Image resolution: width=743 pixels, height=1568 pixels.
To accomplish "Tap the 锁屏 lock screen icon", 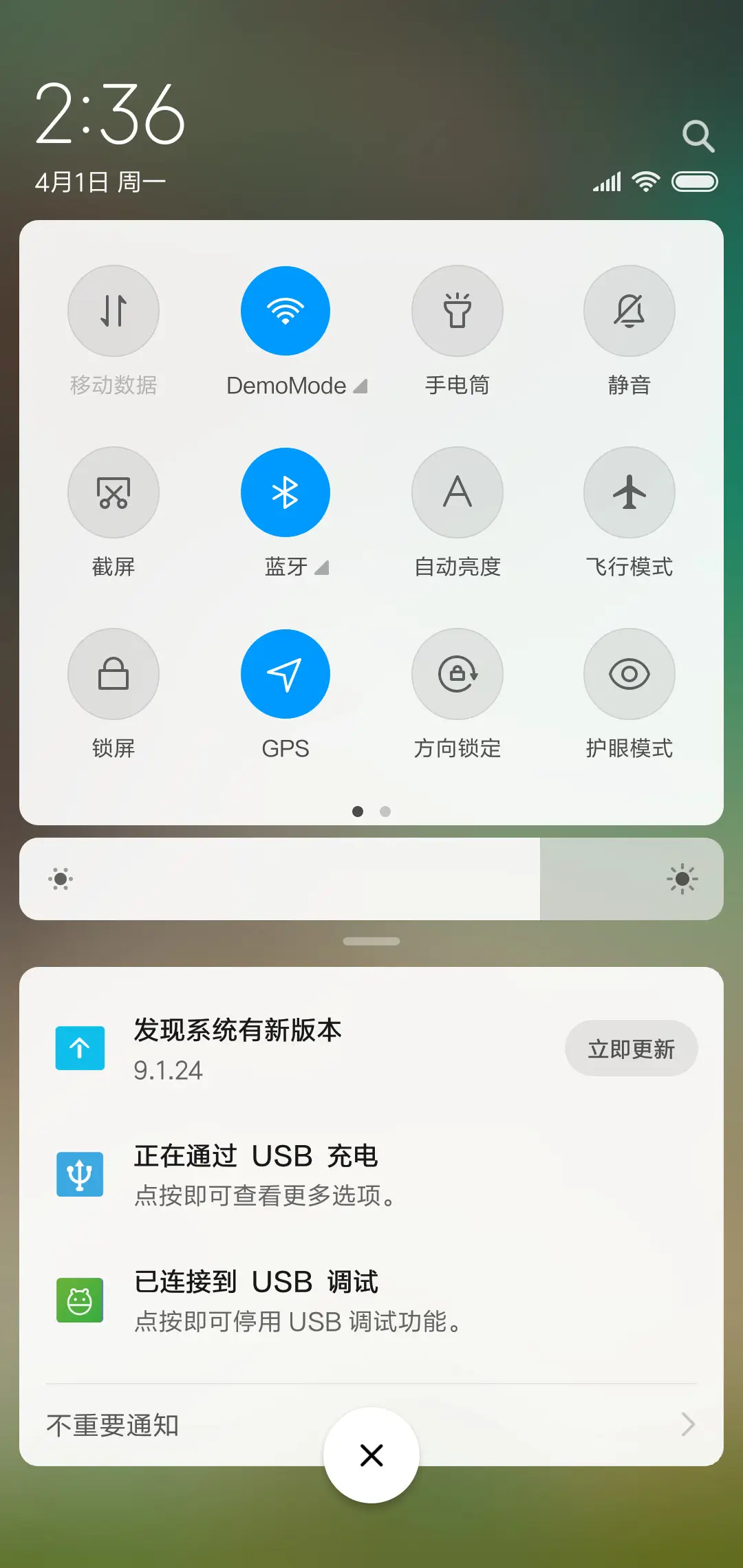I will 114,674.
